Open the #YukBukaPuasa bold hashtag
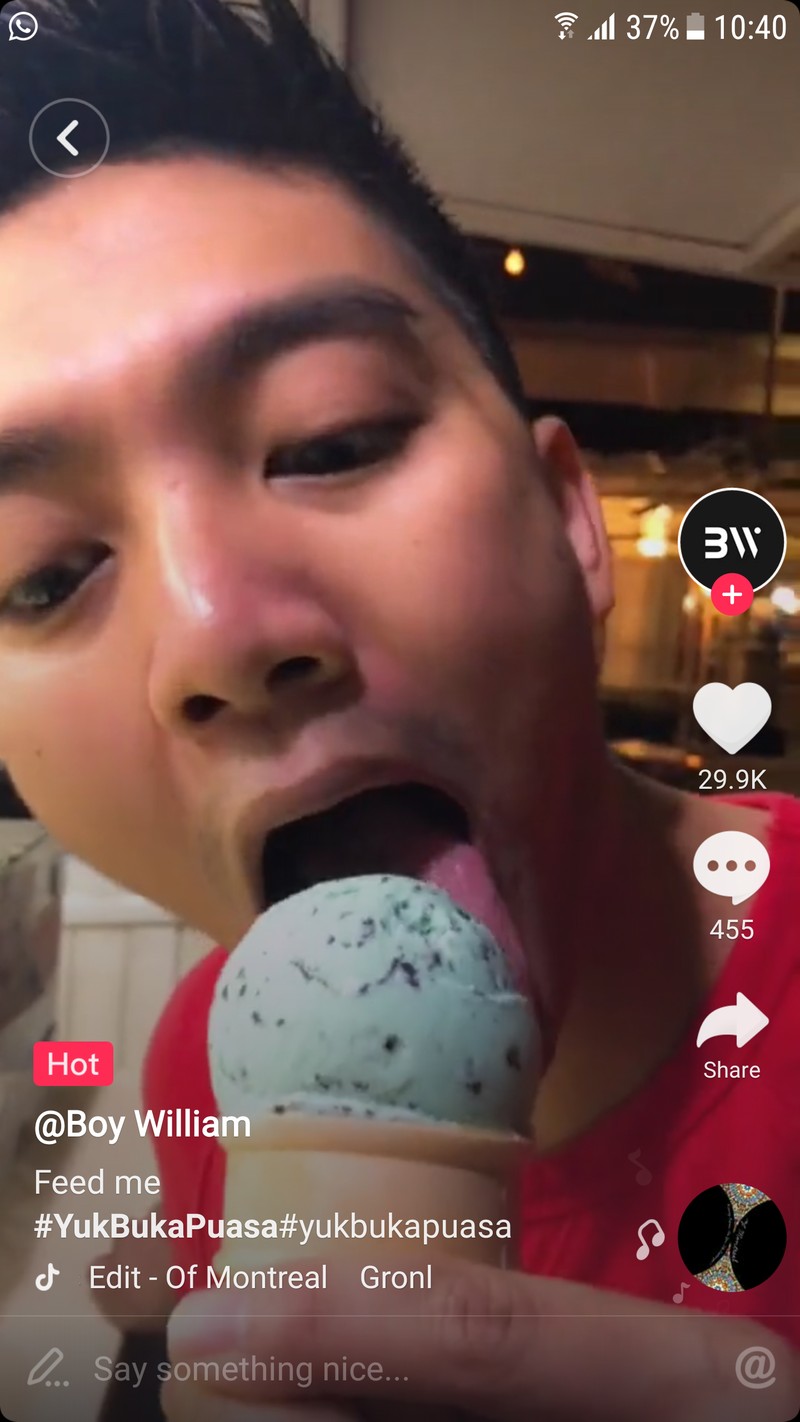The width and height of the screenshot is (800, 1422). click(156, 1227)
